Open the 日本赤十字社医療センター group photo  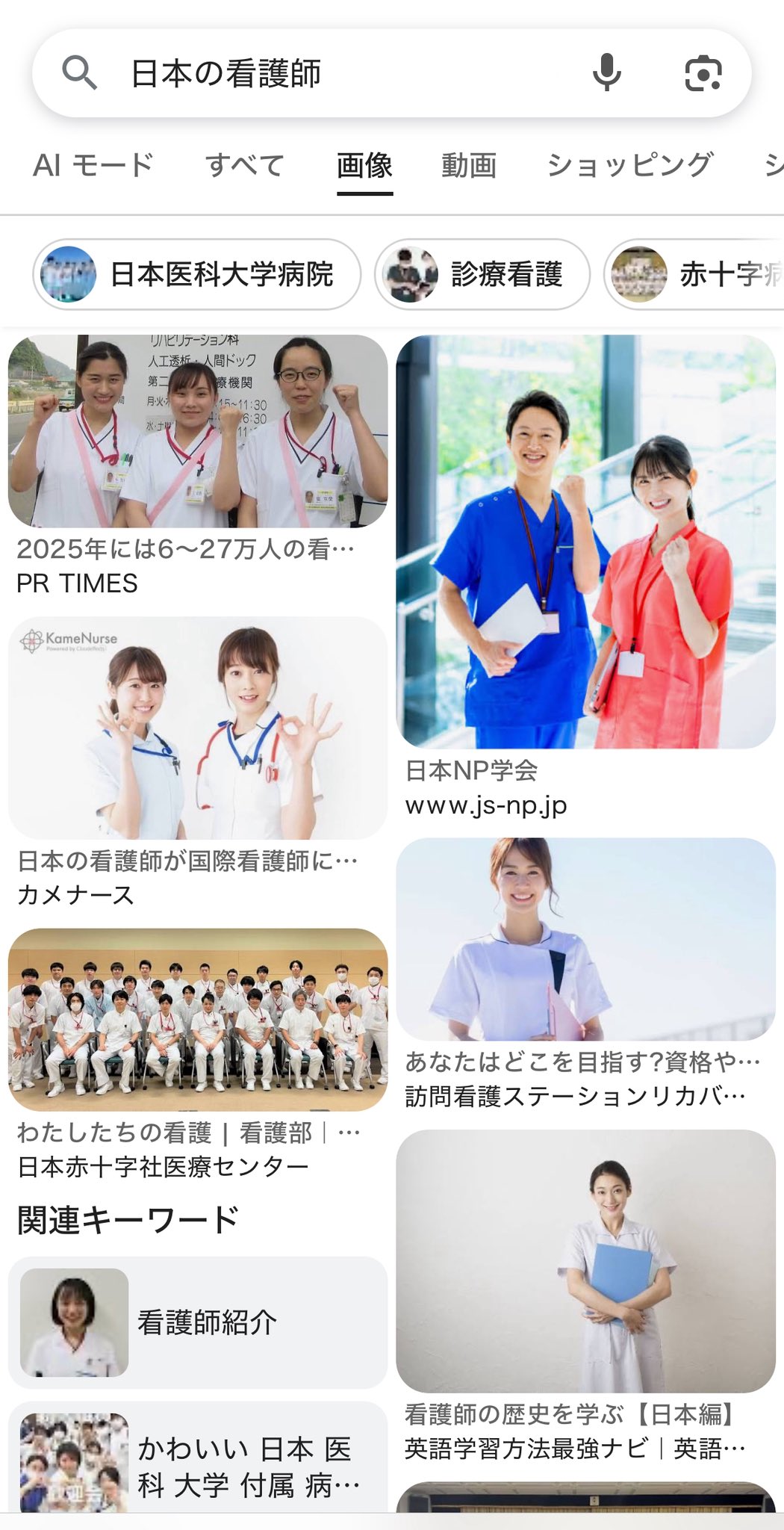198,1020
